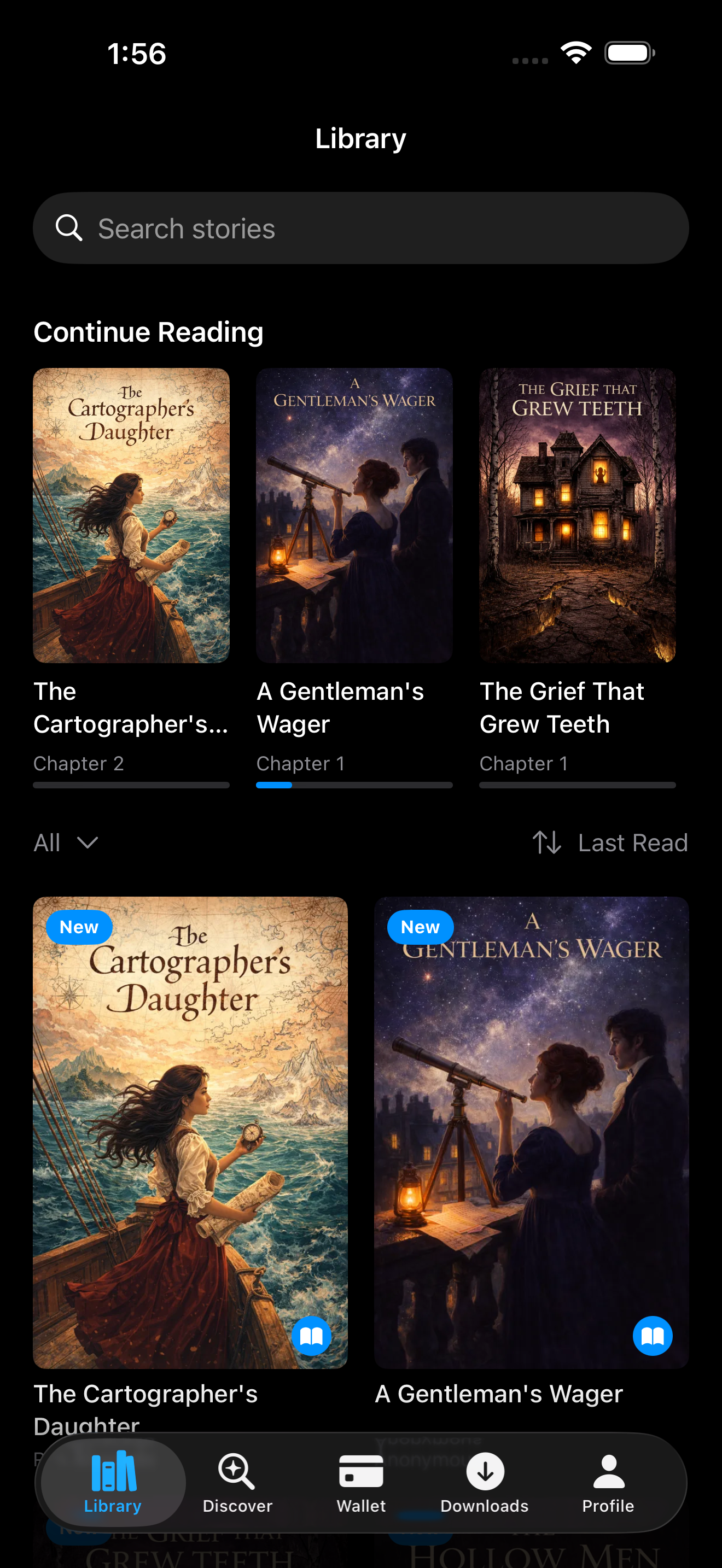
Task: Tap the read icon on A Gentleman's Wager cover
Action: tap(652, 1336)
